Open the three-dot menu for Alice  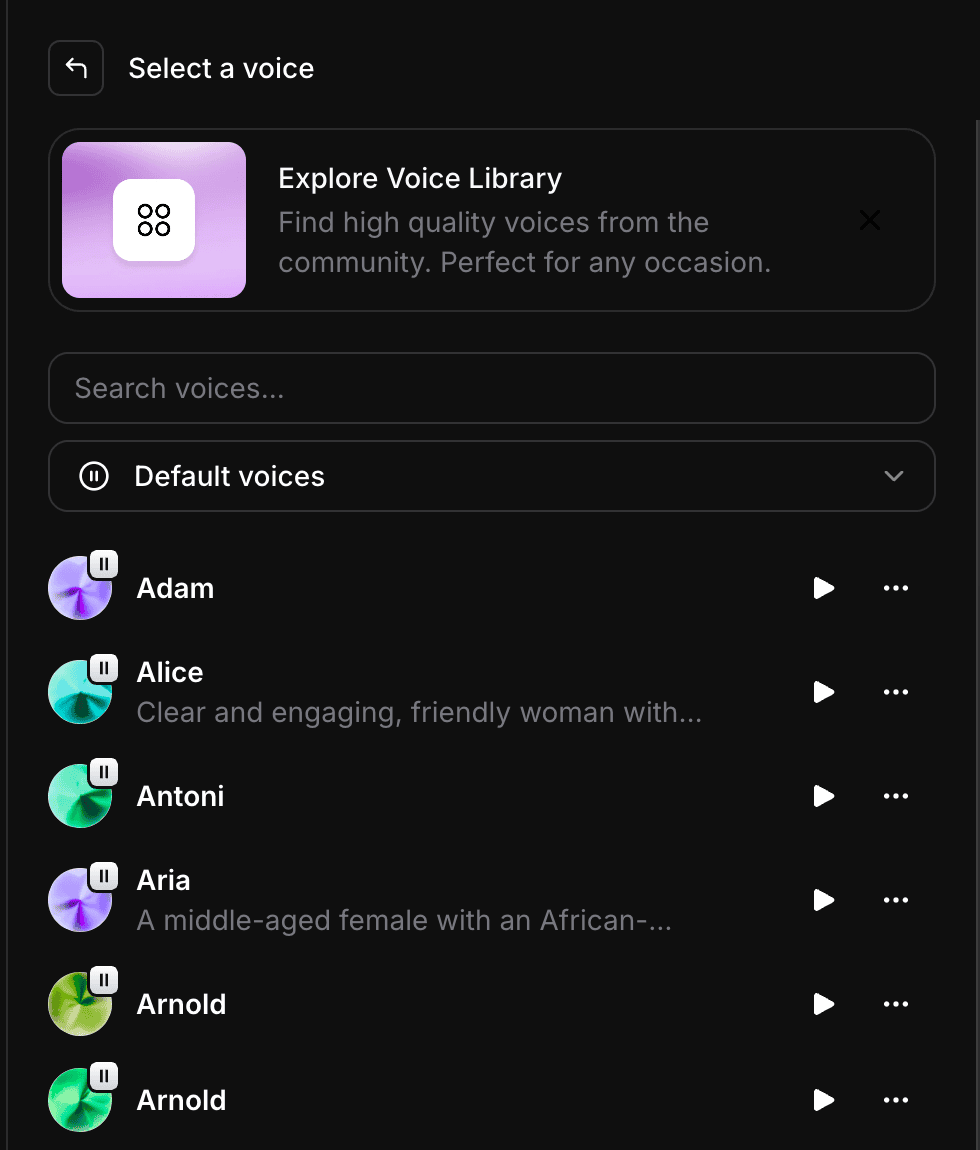(x=896, y=692)
